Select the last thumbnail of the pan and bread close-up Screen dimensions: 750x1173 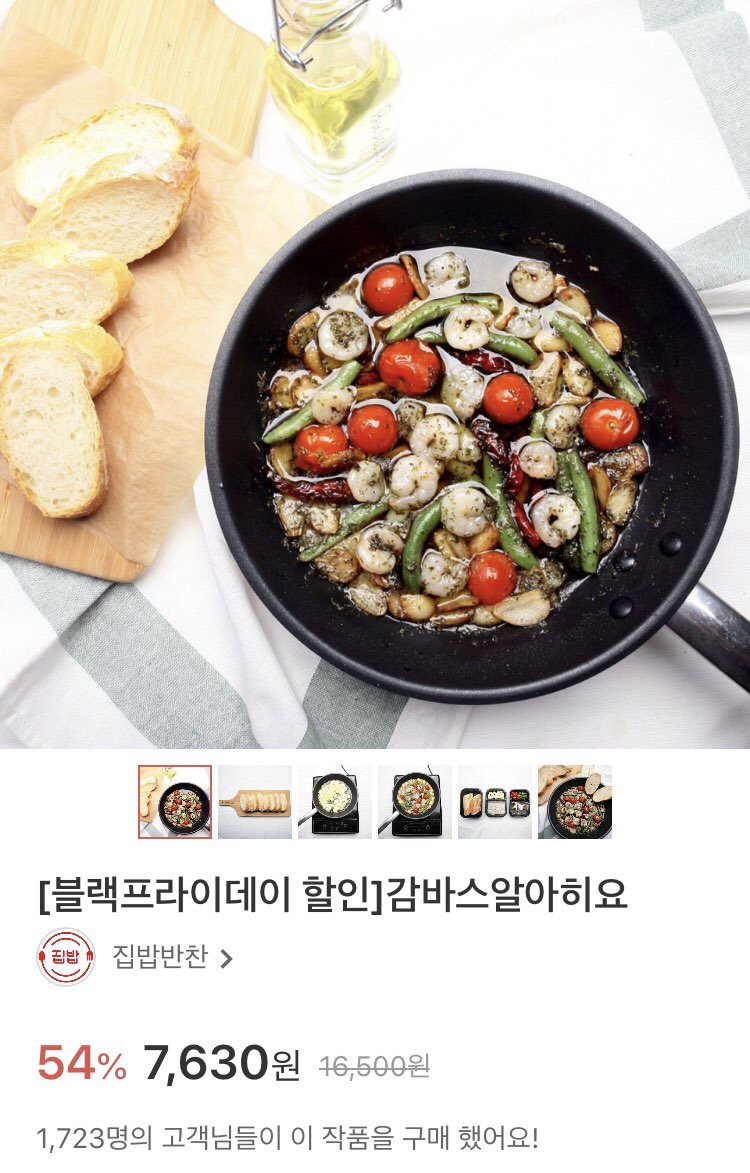pos(575,802)
